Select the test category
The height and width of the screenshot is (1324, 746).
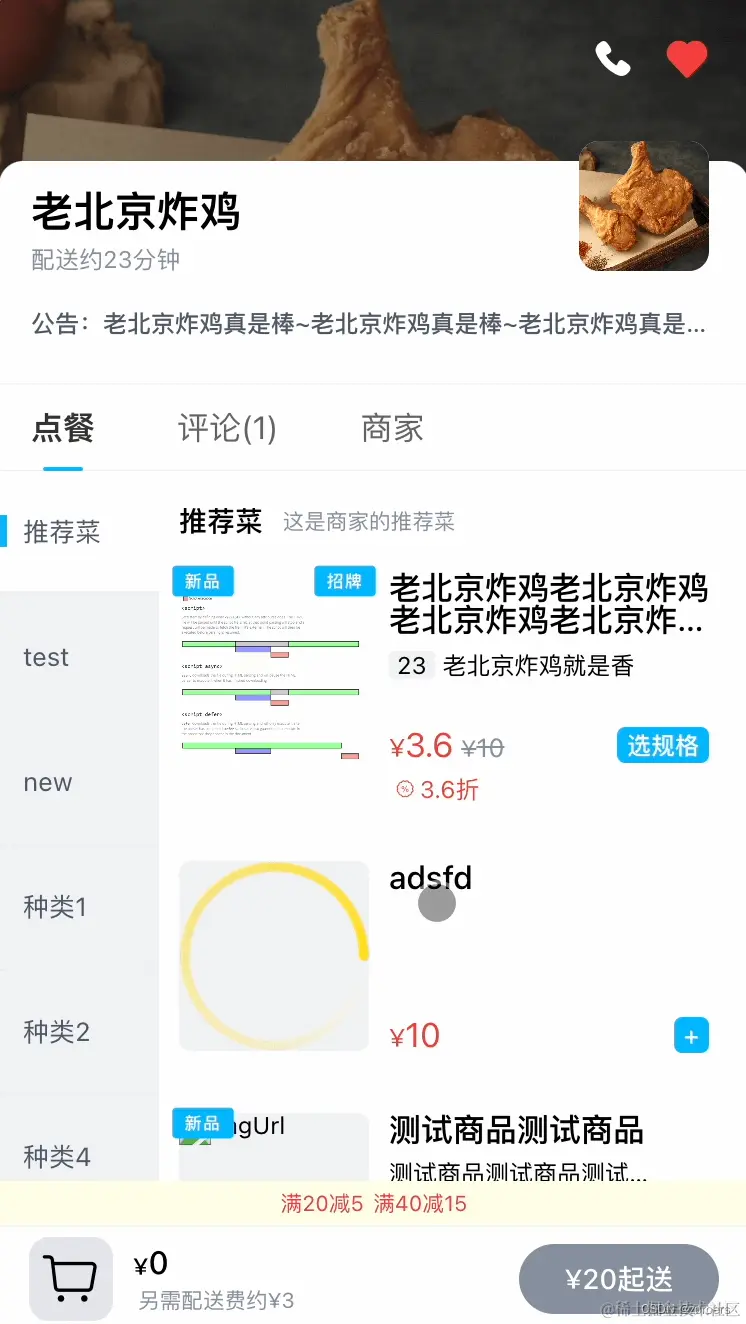click(x=46, y=657)
